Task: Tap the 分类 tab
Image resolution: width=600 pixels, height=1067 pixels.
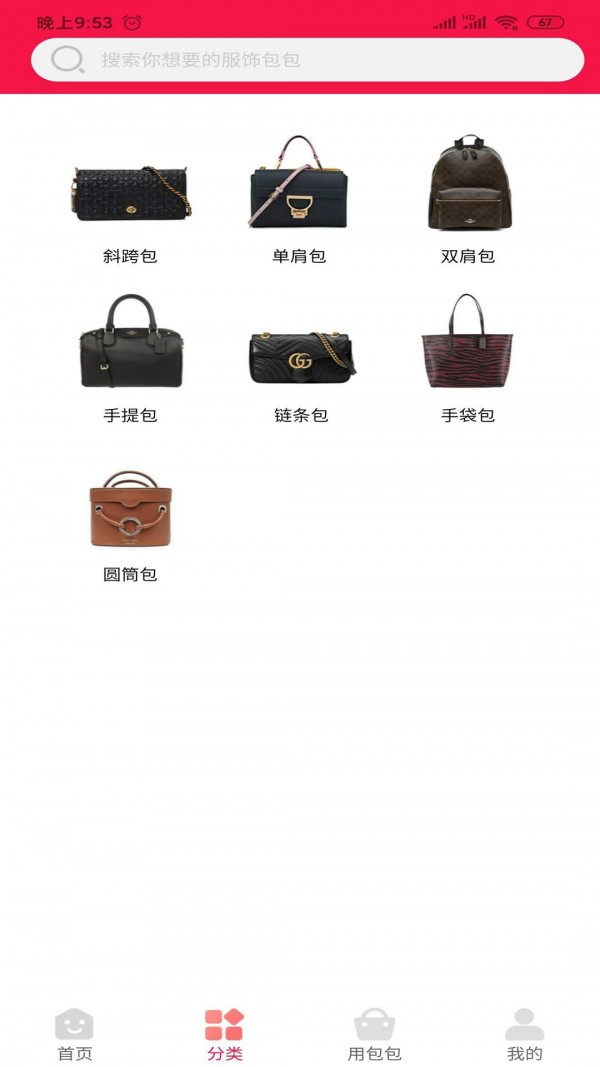Action: (225, 1035)
